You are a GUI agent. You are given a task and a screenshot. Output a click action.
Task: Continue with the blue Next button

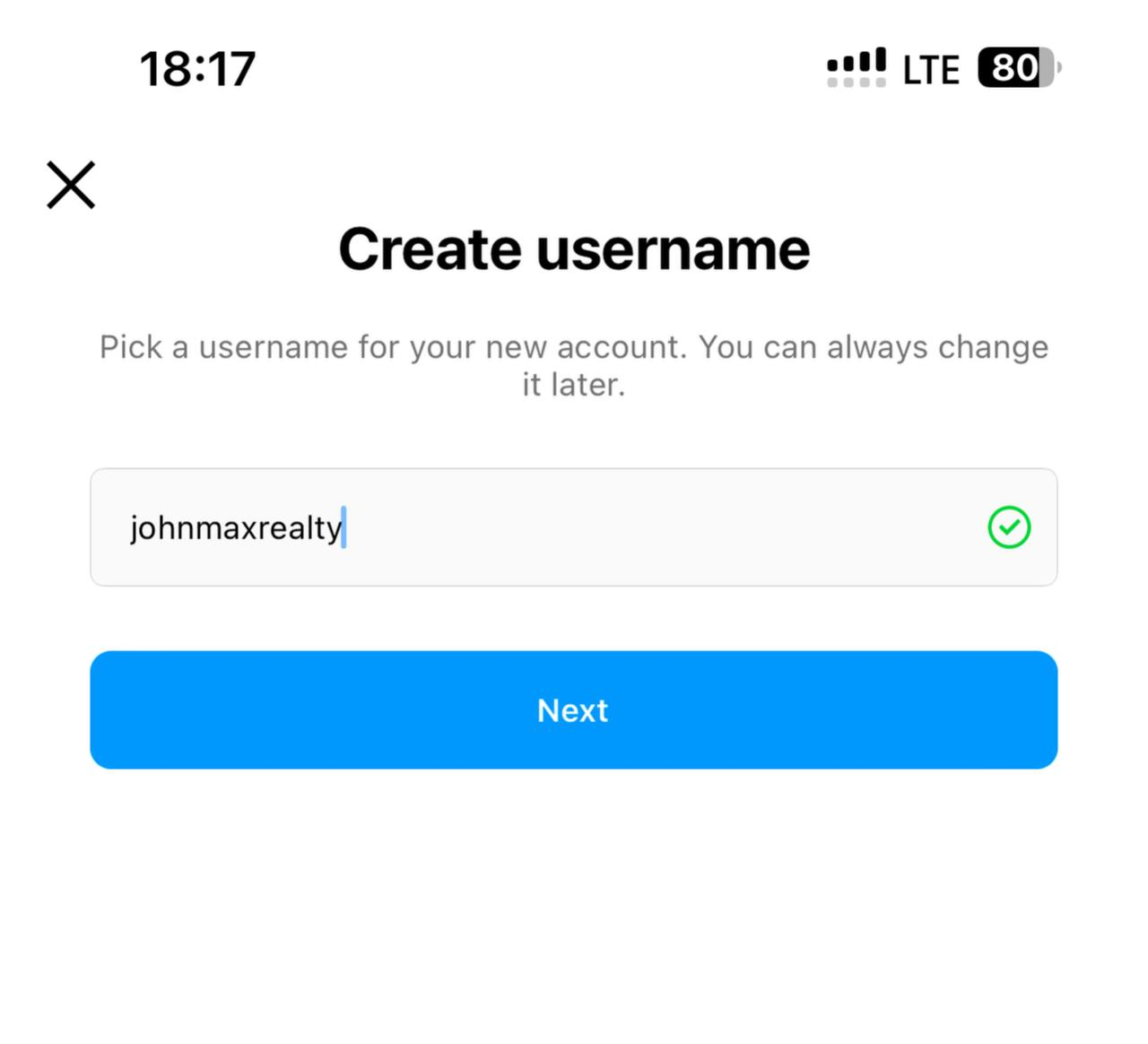tap(573, 709)
